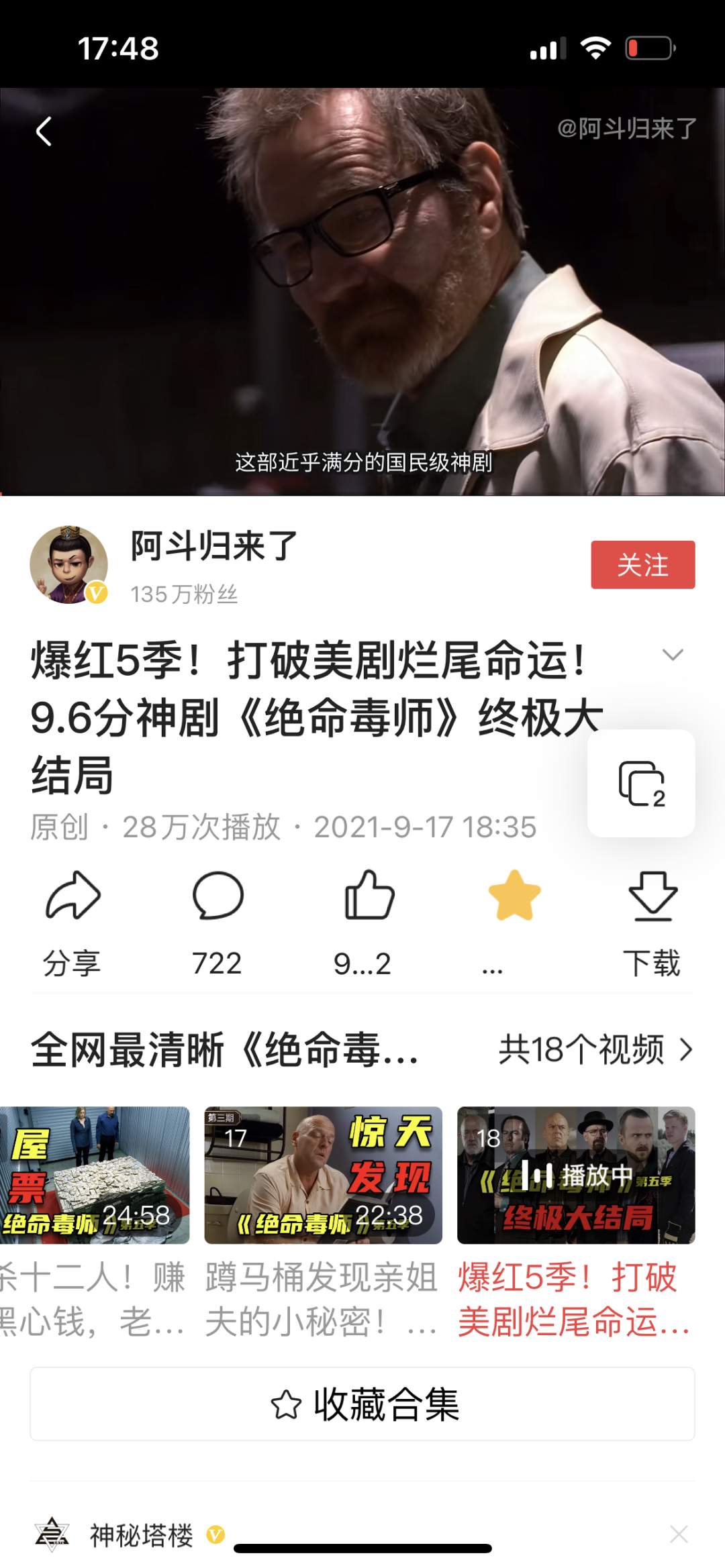Like the video with the thumbs-up

(x=363, y=925)
